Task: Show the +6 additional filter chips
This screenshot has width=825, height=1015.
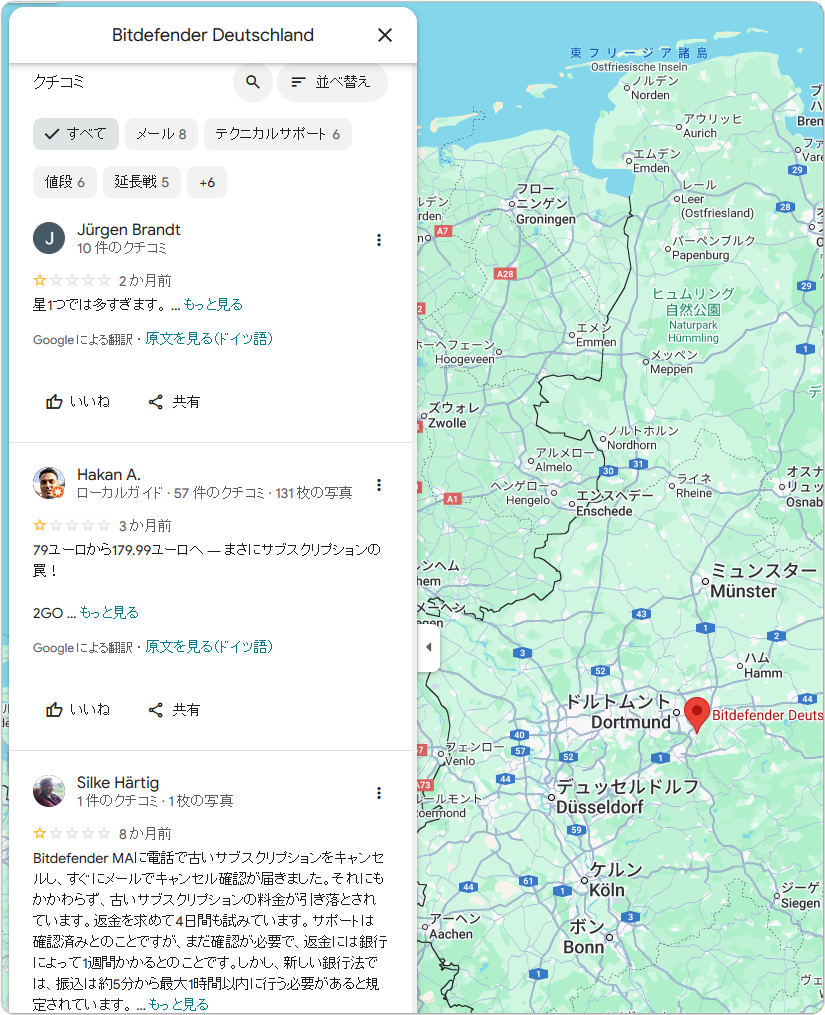Action: (207, 182)
